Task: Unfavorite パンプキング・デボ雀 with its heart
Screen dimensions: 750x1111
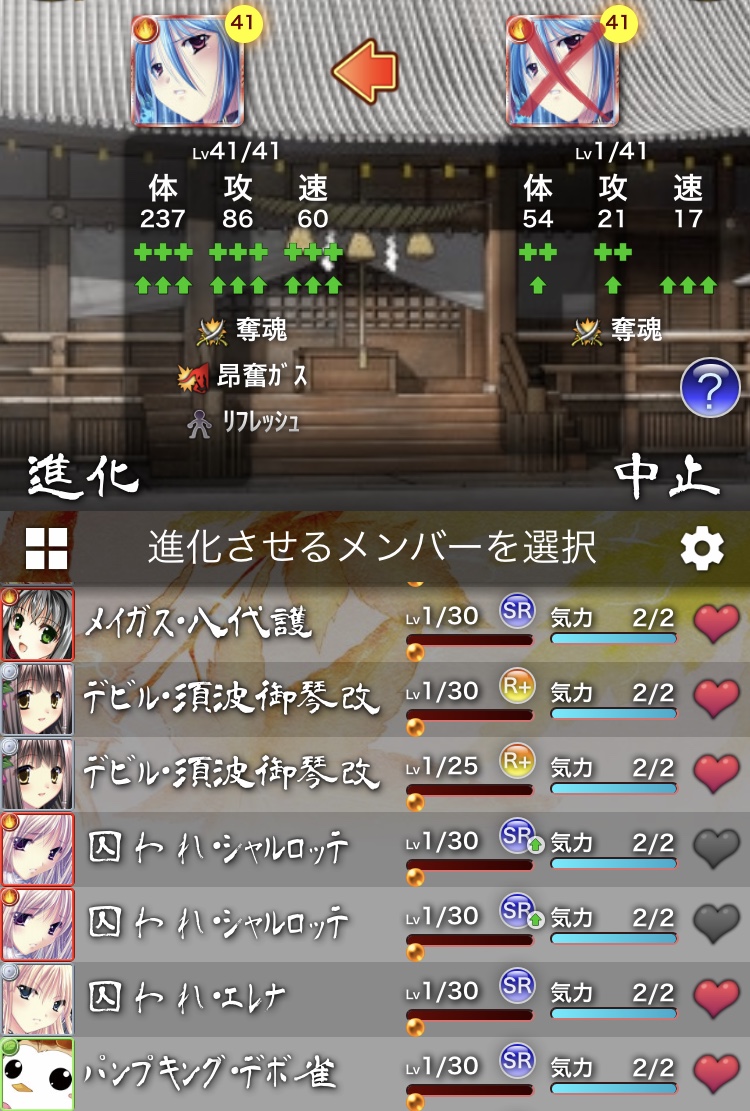Action: (x=716, y=1073)
